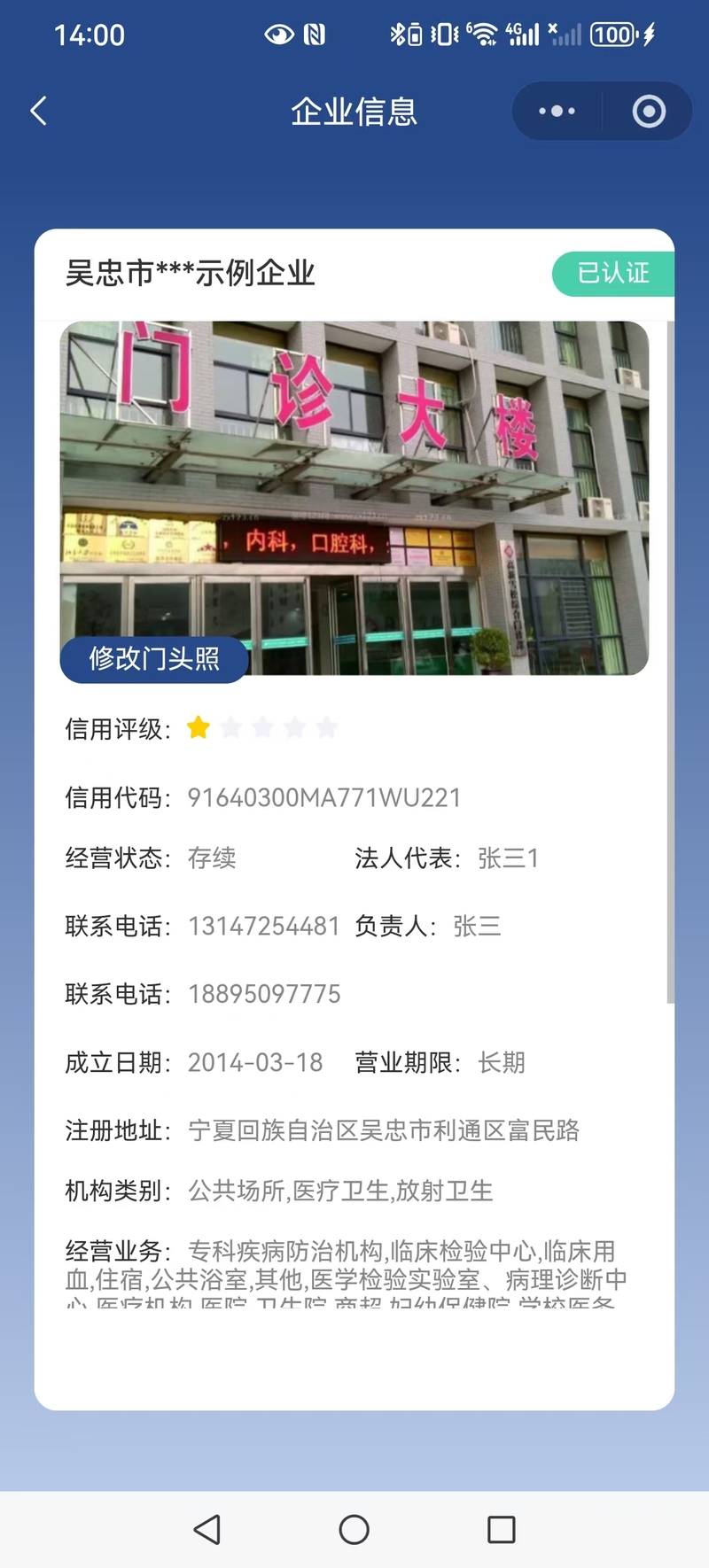This screenshot has width=709, height=1568.
Task: Return to the system home screen
Action: 354,1529
